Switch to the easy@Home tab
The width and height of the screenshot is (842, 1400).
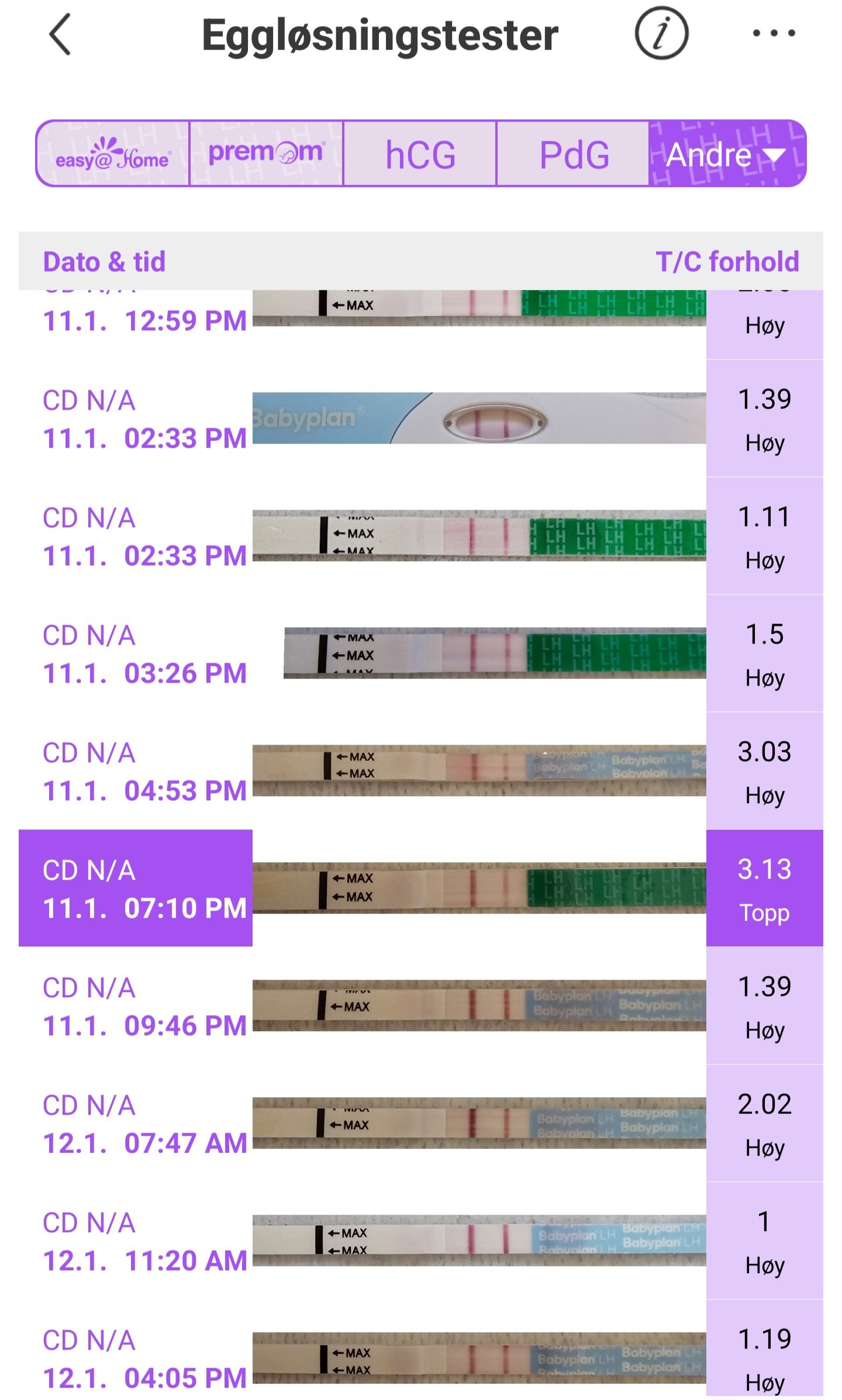113,154
